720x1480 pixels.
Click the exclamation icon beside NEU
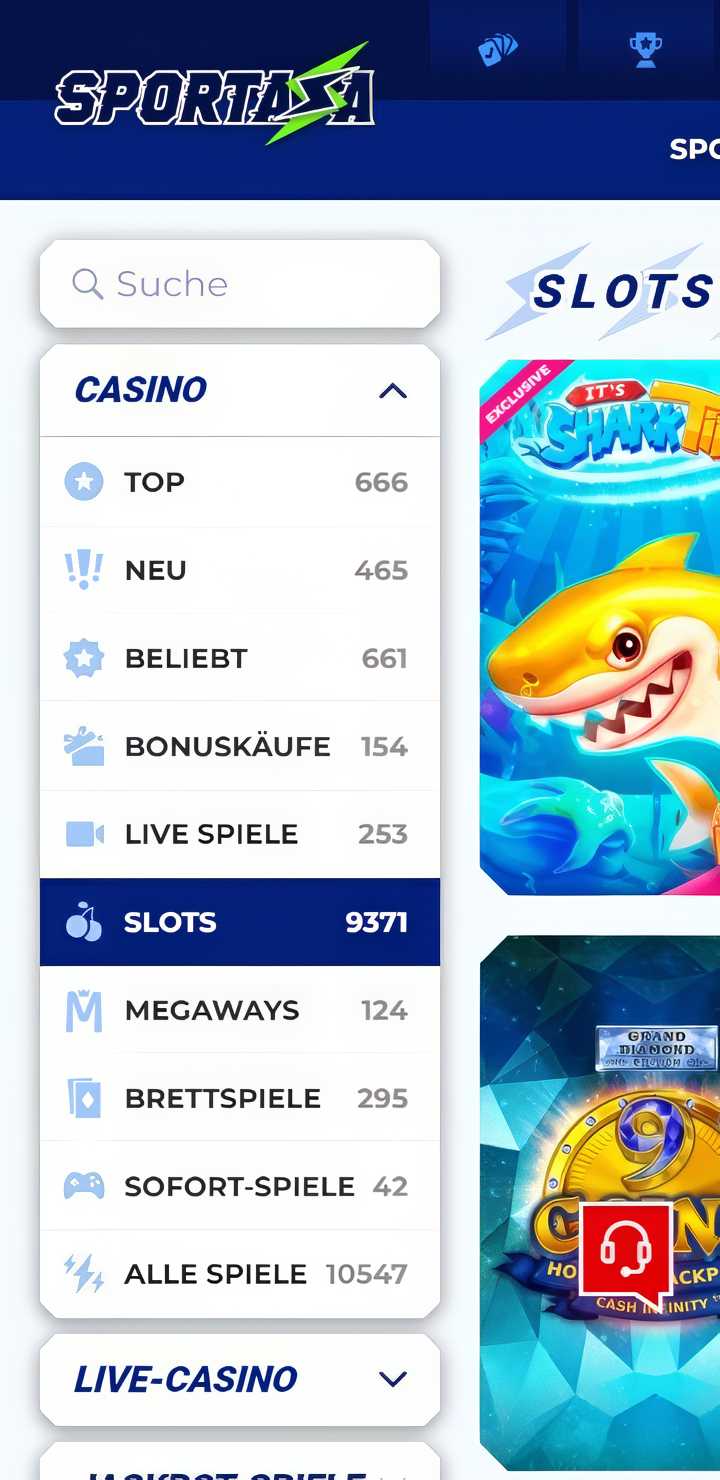coord(83,570)
